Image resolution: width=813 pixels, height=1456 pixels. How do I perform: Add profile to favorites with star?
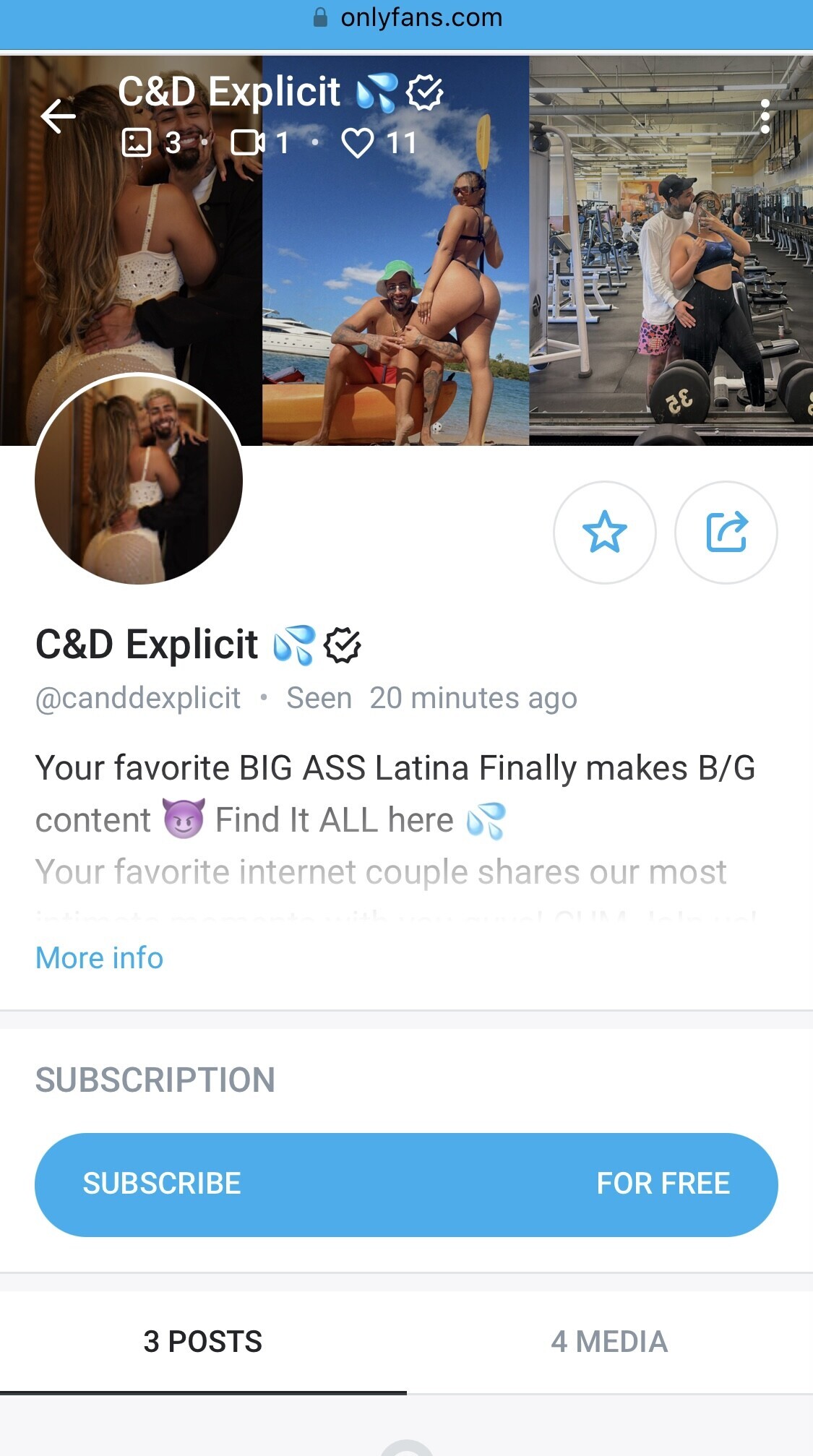[604, 532]
